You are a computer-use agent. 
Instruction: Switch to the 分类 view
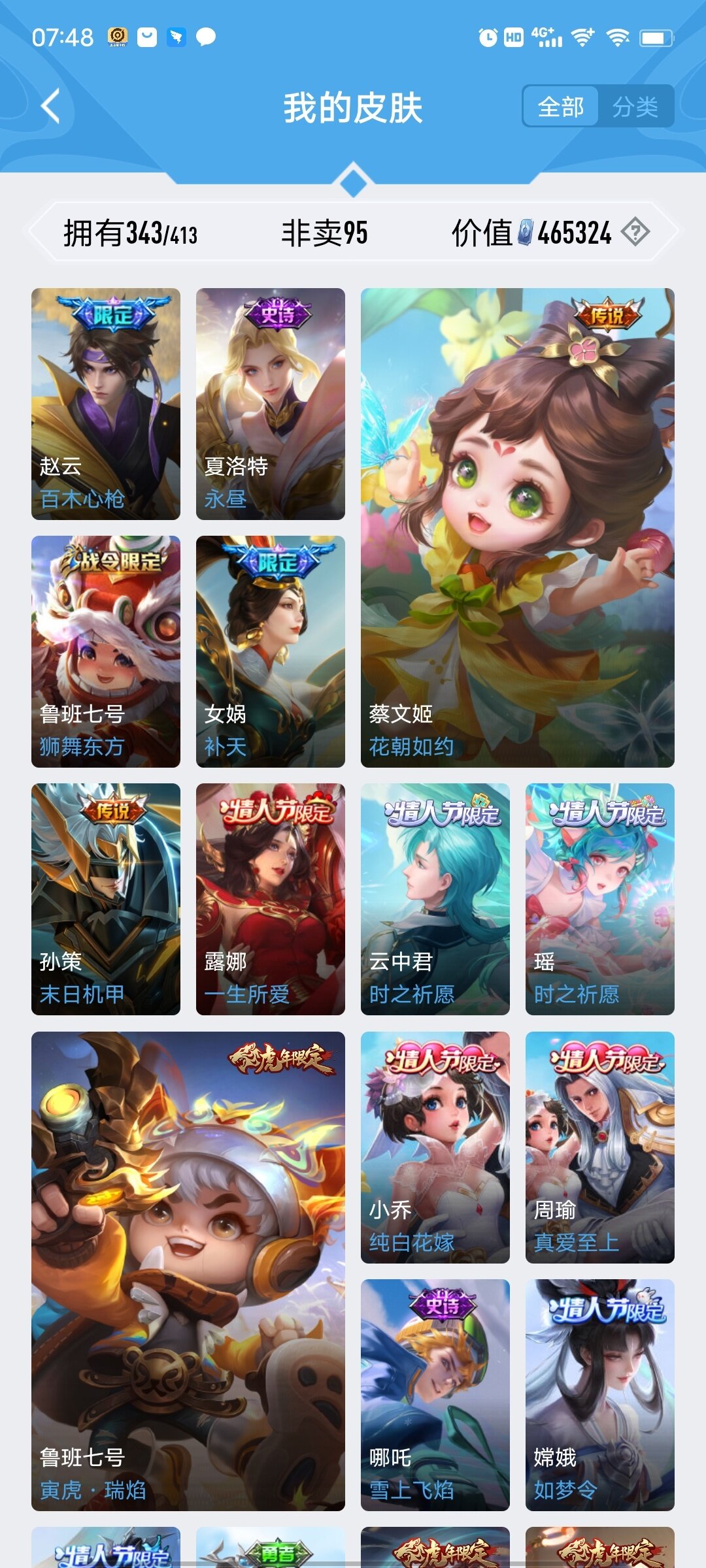[635, 106]
